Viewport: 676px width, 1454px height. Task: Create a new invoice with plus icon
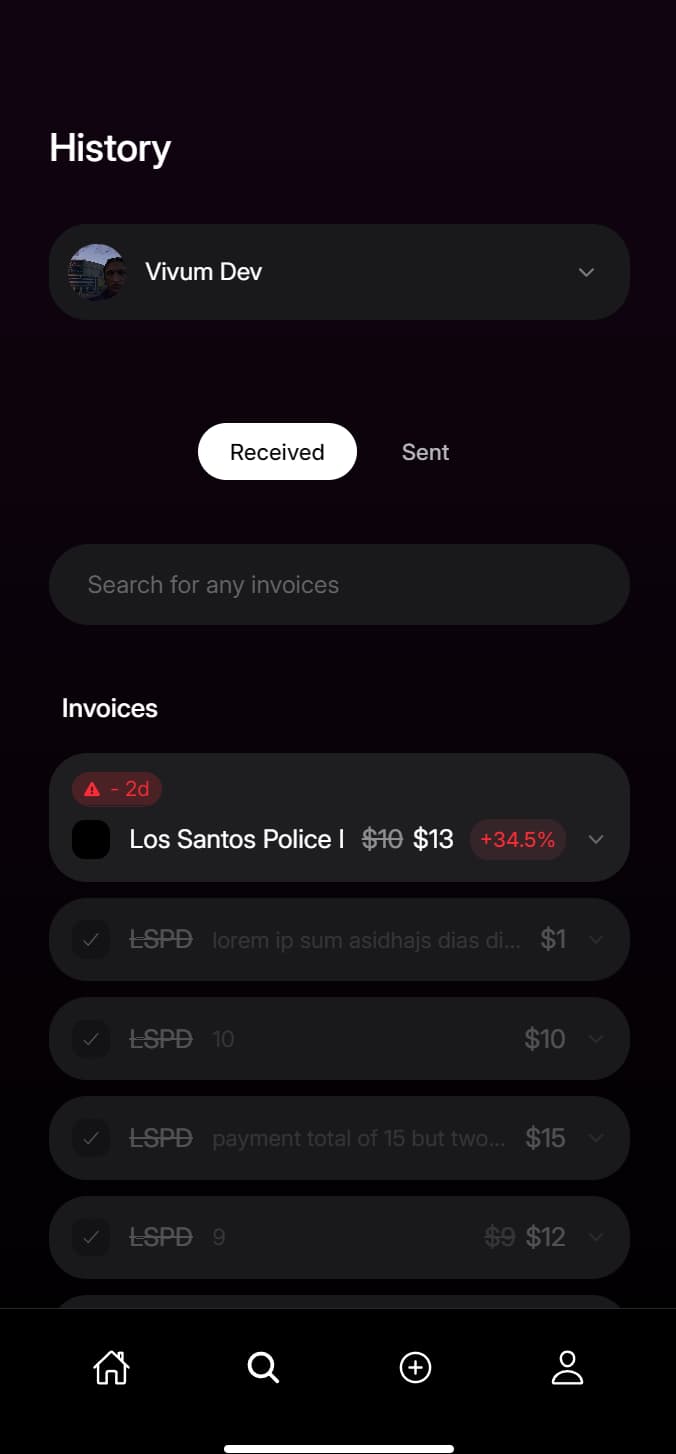click(x=415, y=1367)
